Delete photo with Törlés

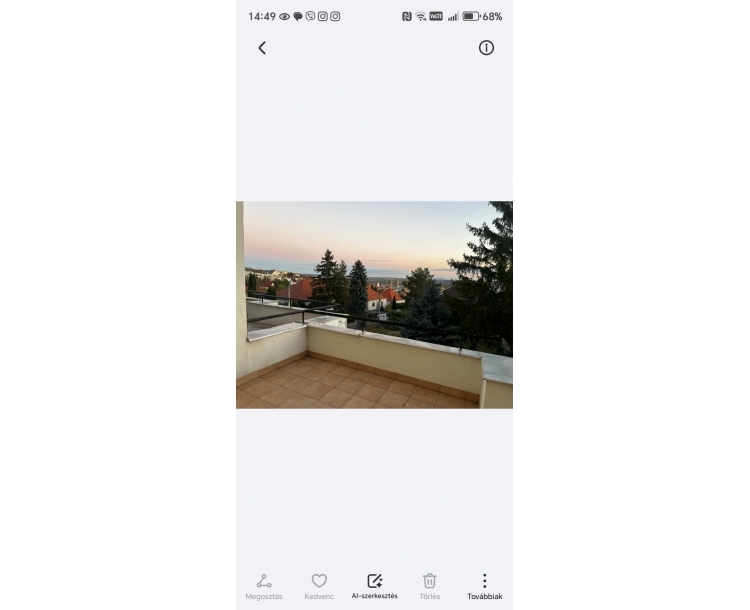click(x=429, y=585)
